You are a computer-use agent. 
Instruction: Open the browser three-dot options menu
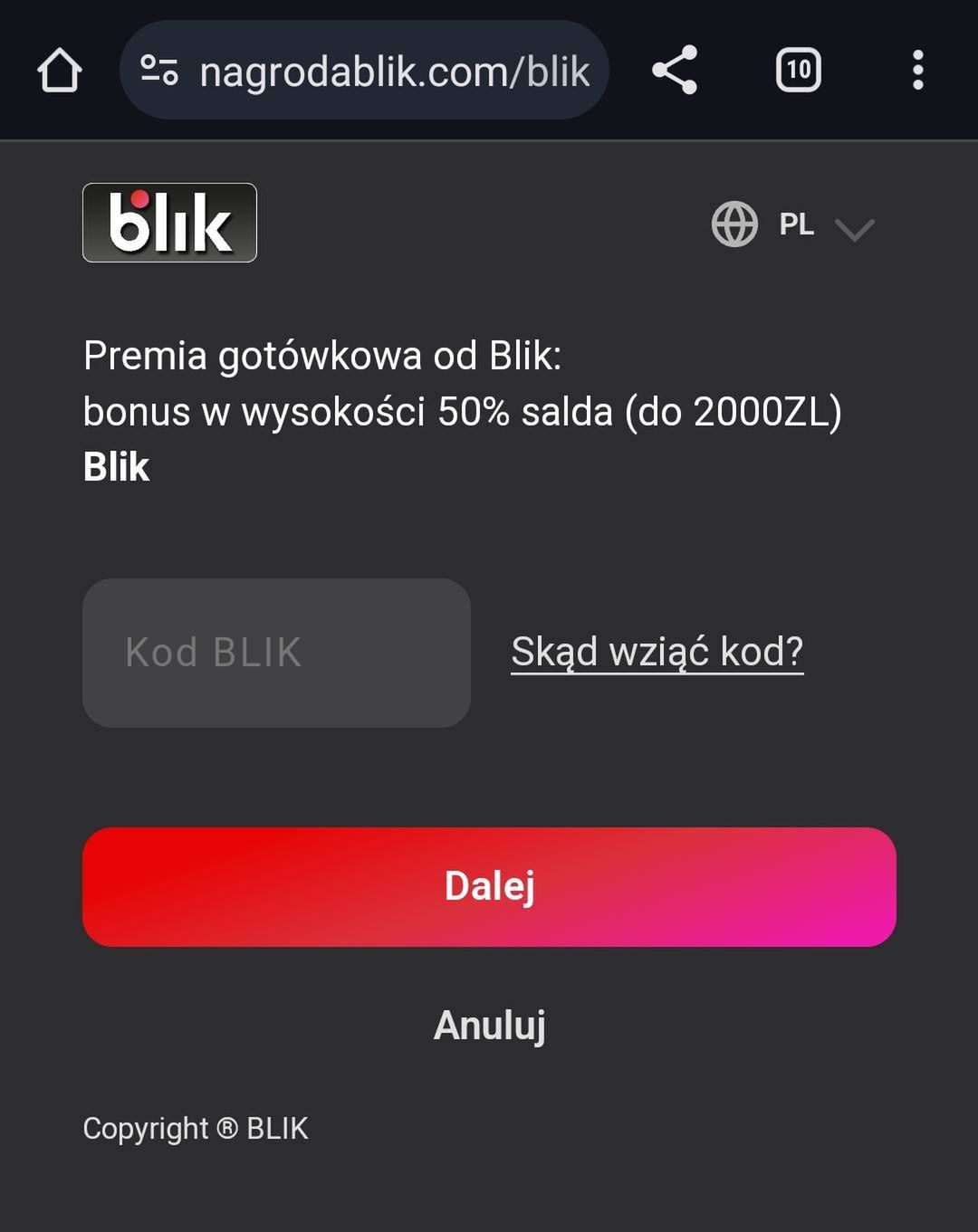click(x=917, y=70)
